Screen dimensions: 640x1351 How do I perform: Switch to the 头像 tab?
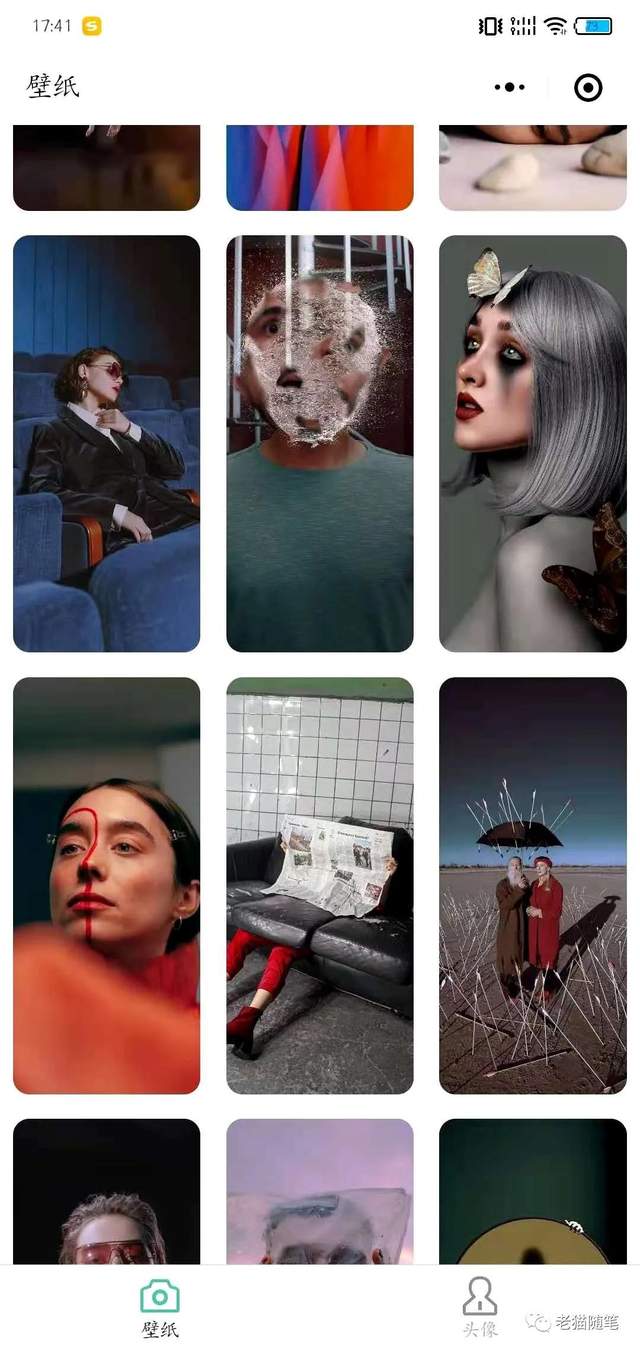click(480, 1306)
